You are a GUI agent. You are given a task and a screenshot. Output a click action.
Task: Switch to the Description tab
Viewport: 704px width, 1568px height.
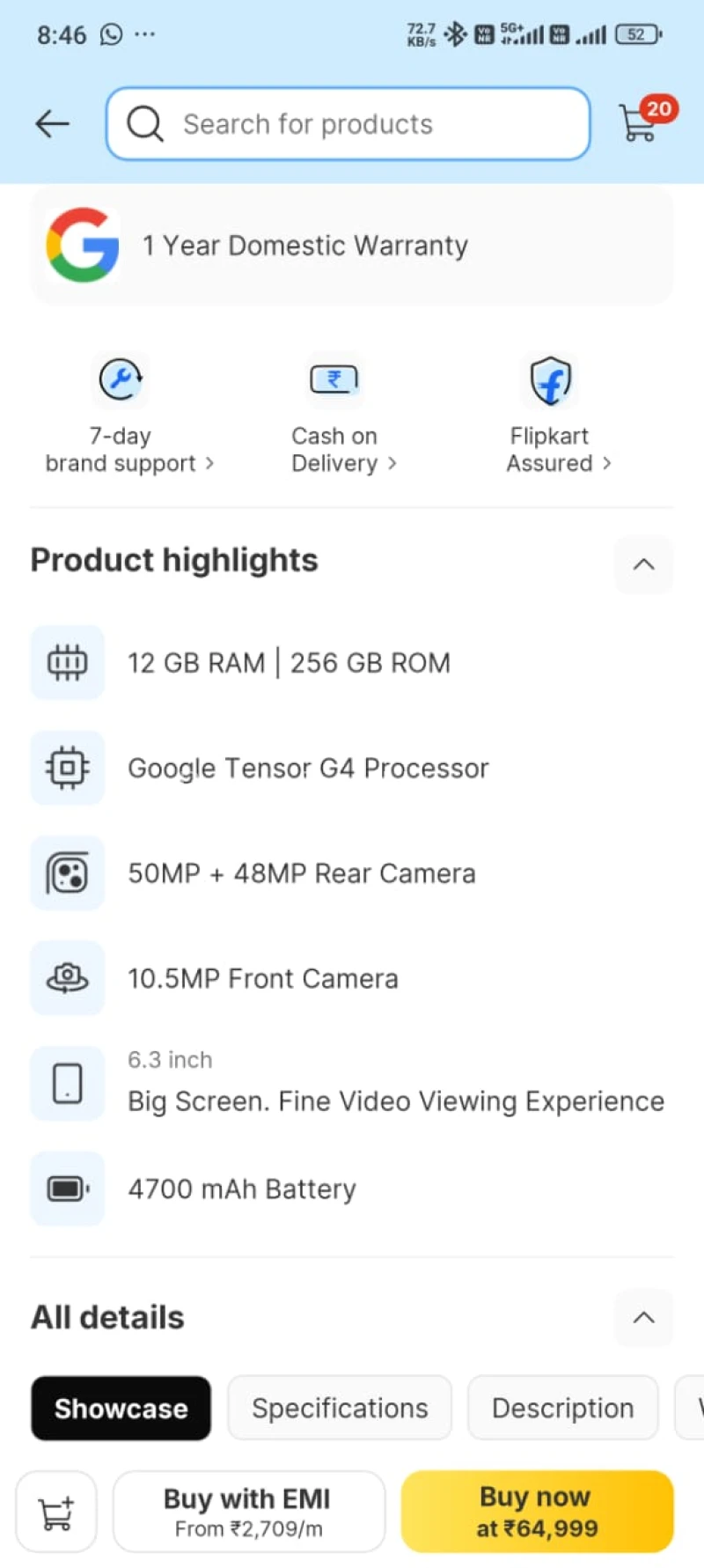tap(563, 1408)
